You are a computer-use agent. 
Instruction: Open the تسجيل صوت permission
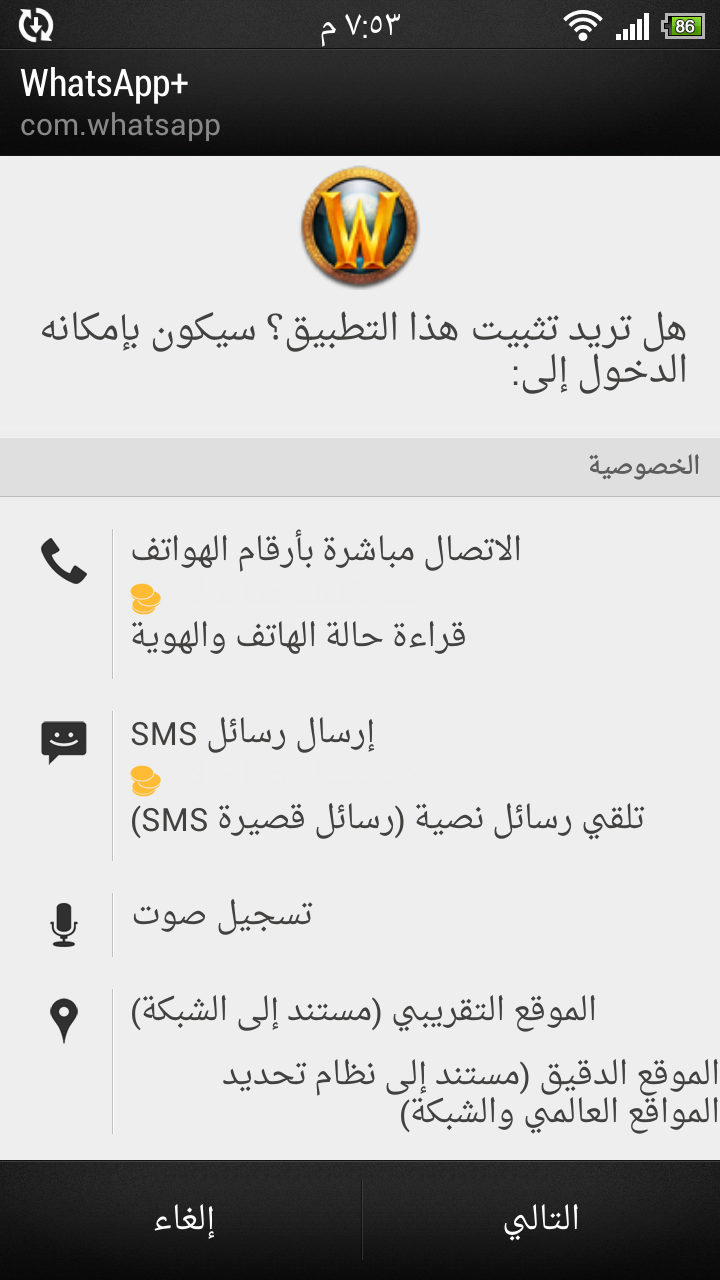click(222, 914)
